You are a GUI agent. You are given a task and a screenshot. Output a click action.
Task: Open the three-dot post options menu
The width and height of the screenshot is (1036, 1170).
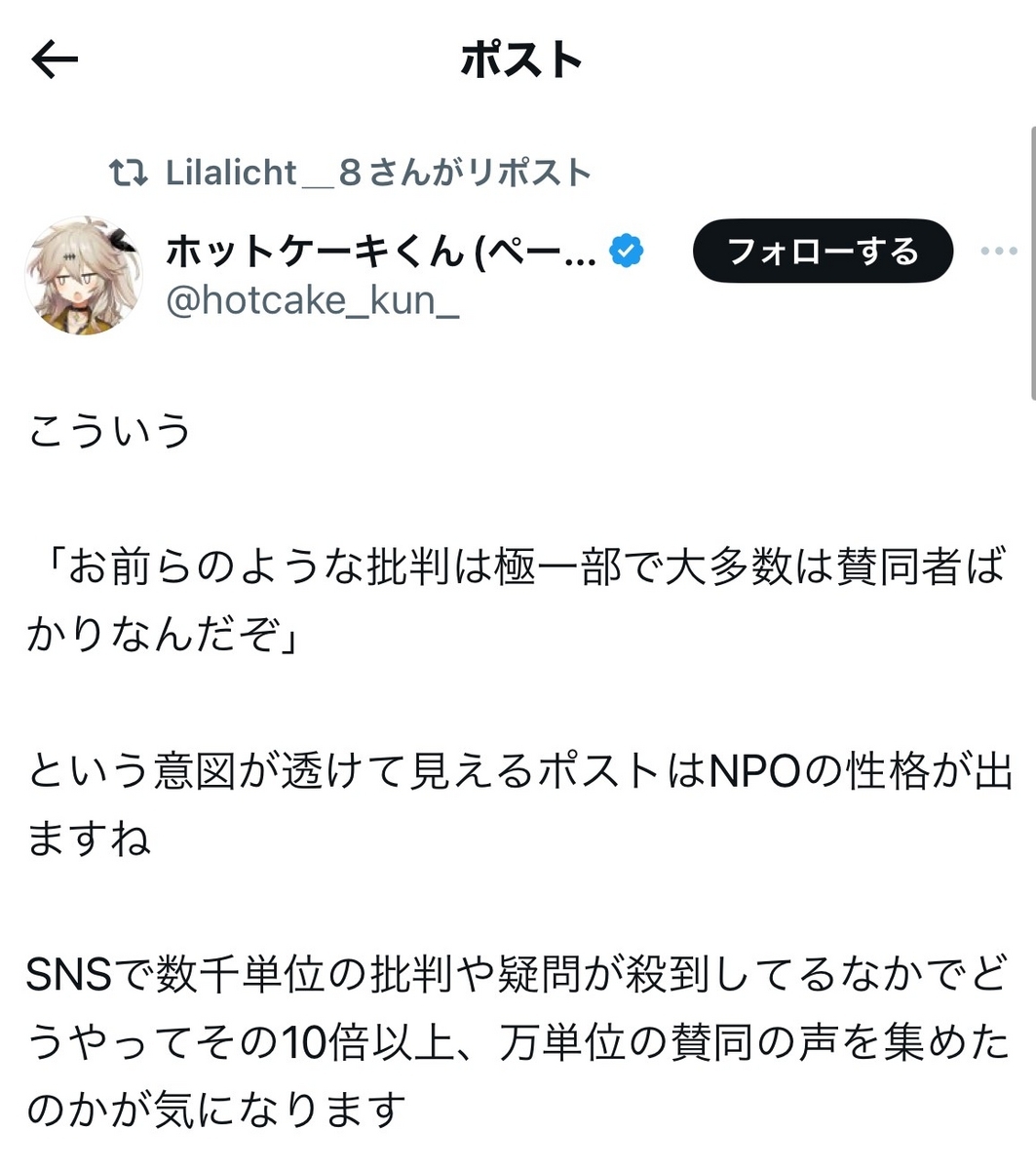[999, 252]
